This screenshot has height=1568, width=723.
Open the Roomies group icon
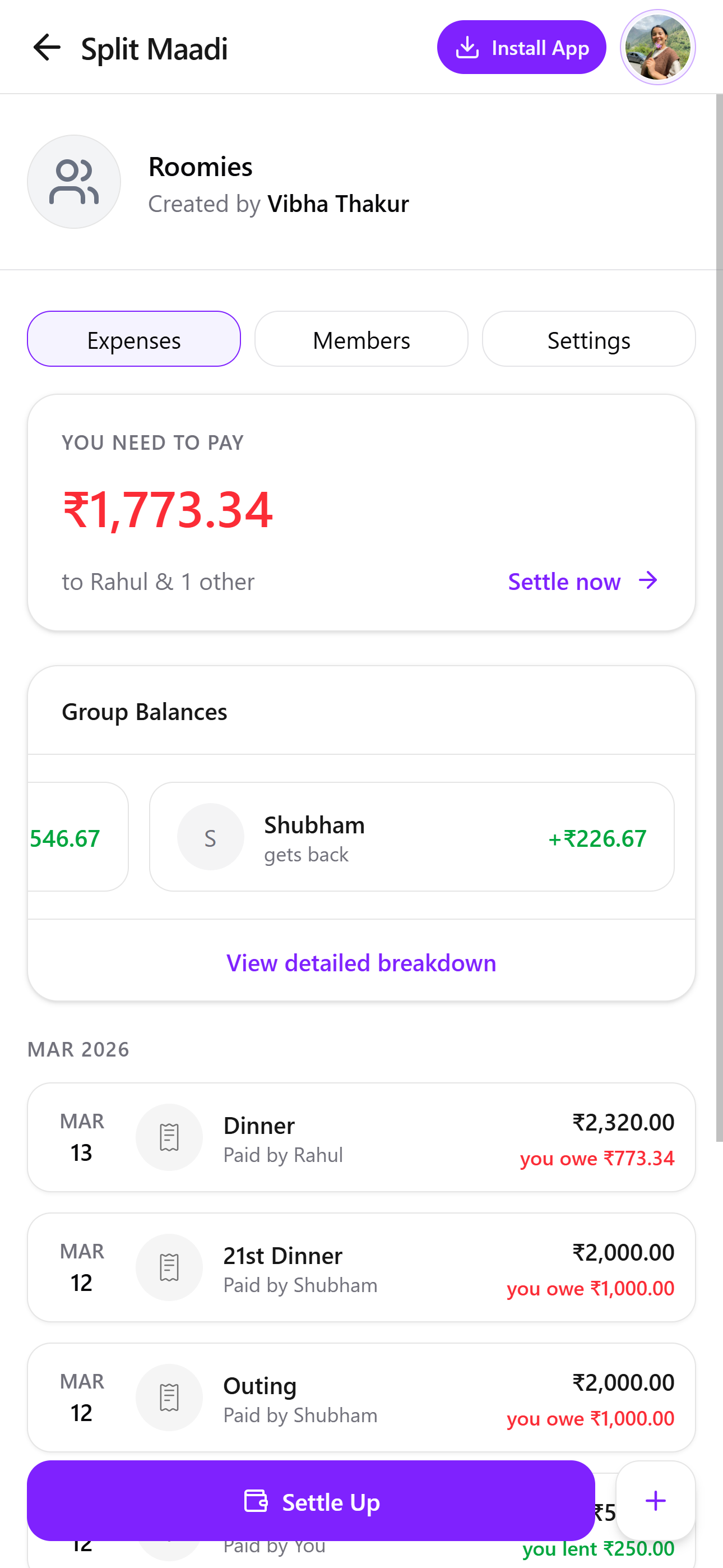73,182
